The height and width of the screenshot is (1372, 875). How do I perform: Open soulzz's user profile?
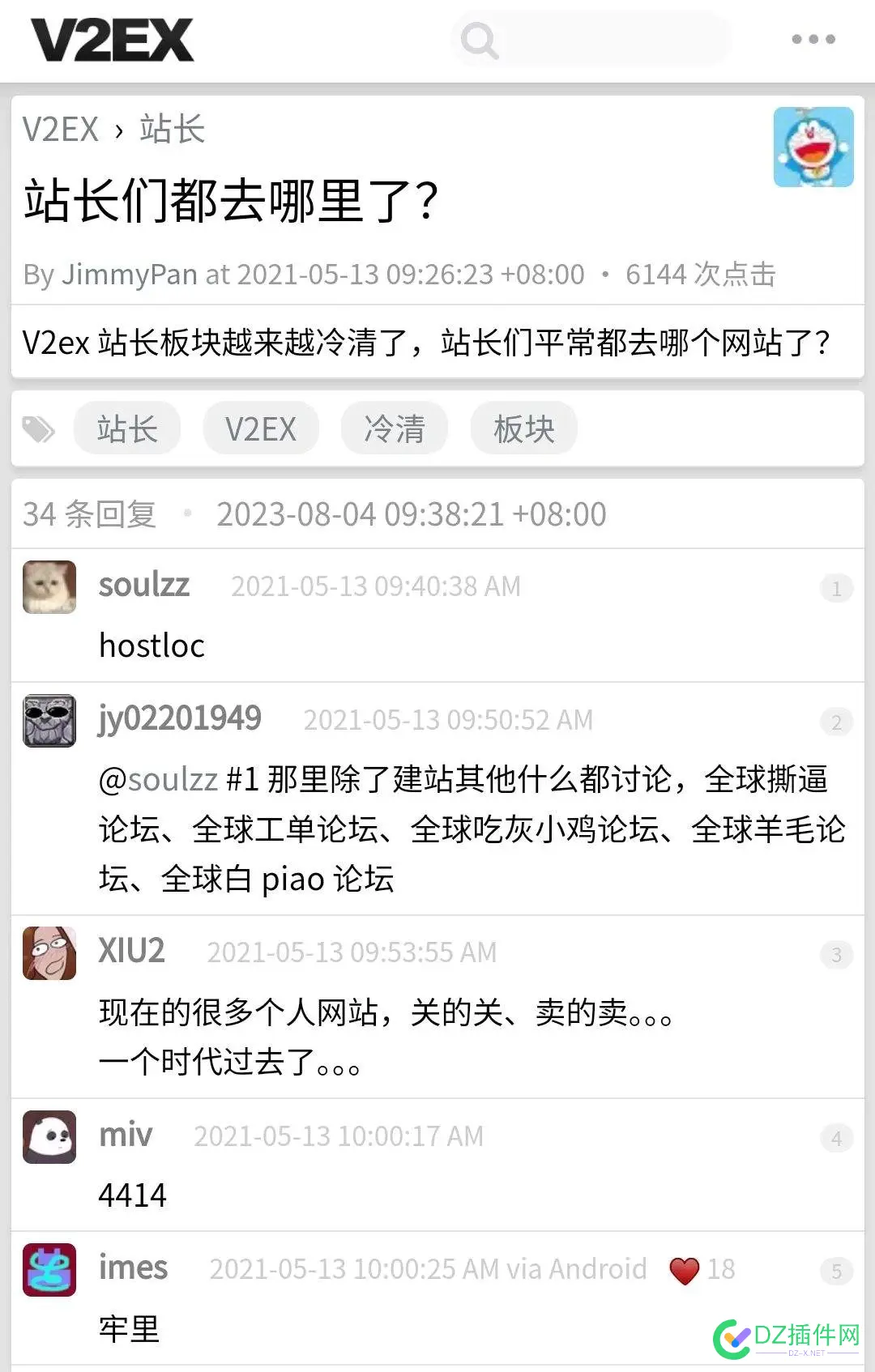pos(144,585)
